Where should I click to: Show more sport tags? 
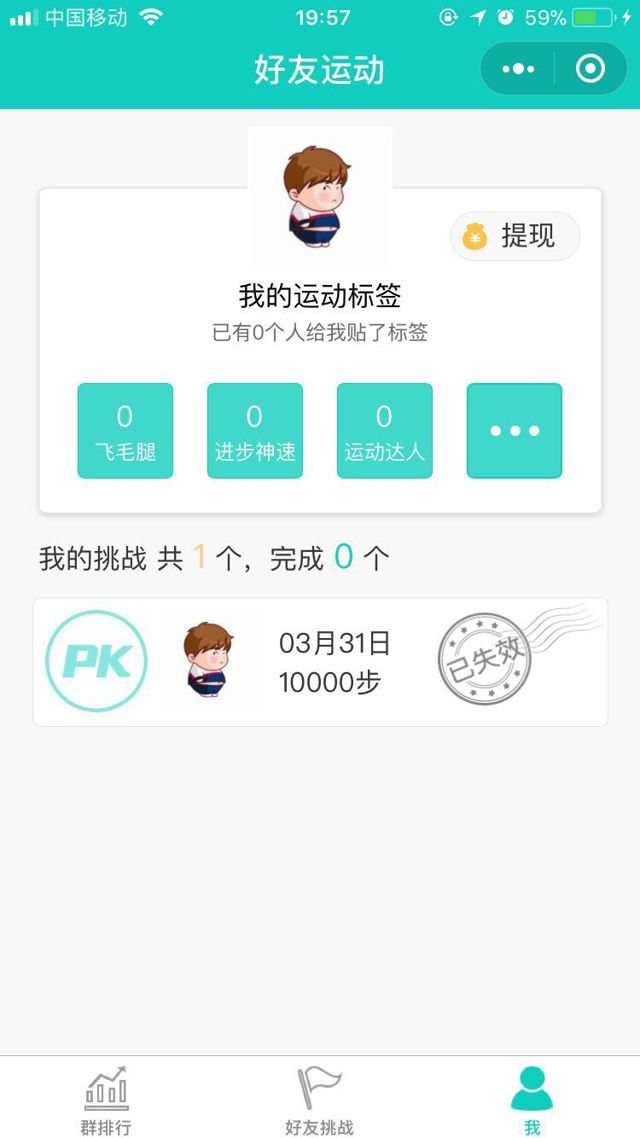(514, 431)
